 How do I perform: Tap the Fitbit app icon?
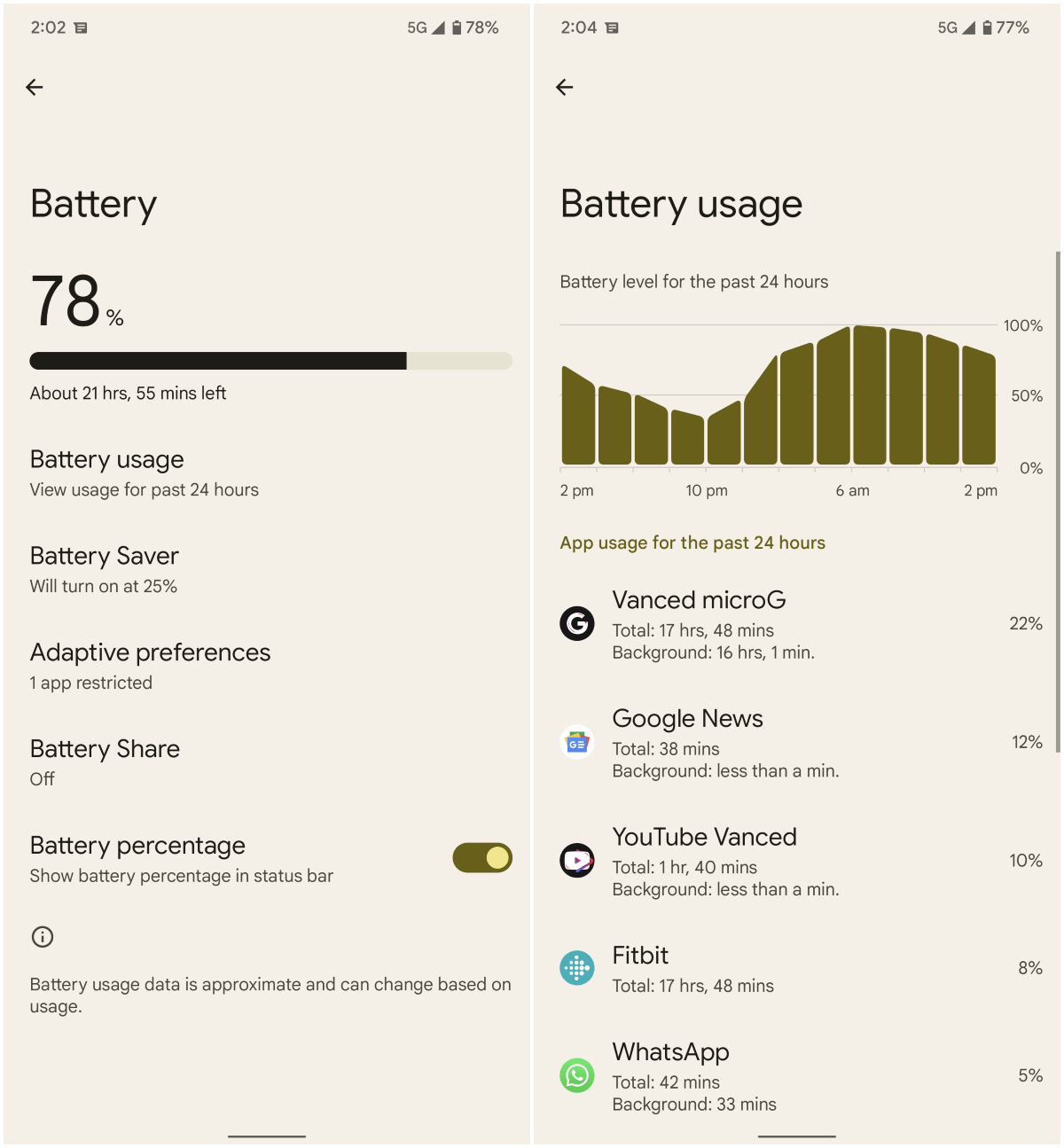point(577,967)
